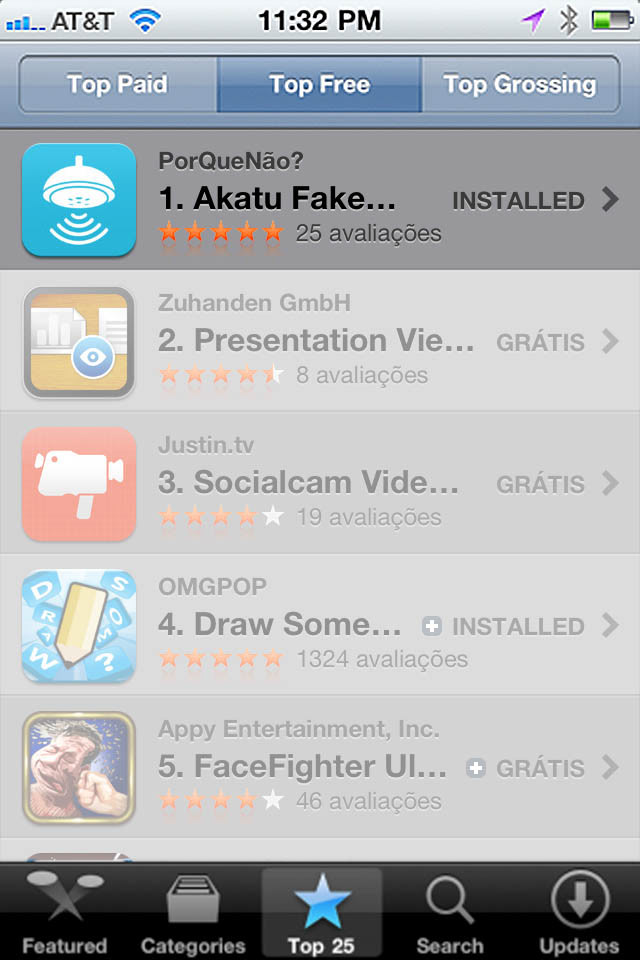
Task: Open the Akatu Fake app entry
Action: click(300, 200)
